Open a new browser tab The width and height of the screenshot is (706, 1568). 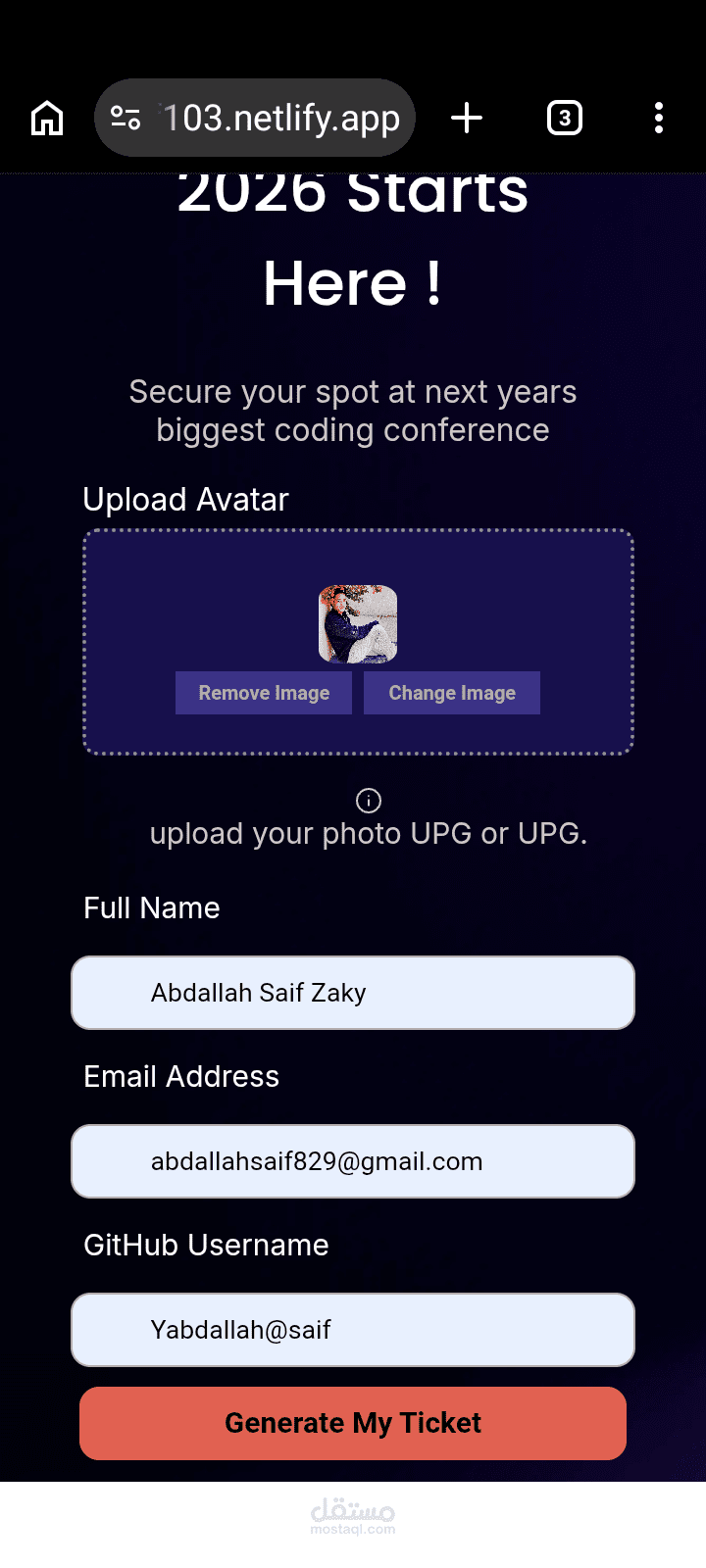467,119
